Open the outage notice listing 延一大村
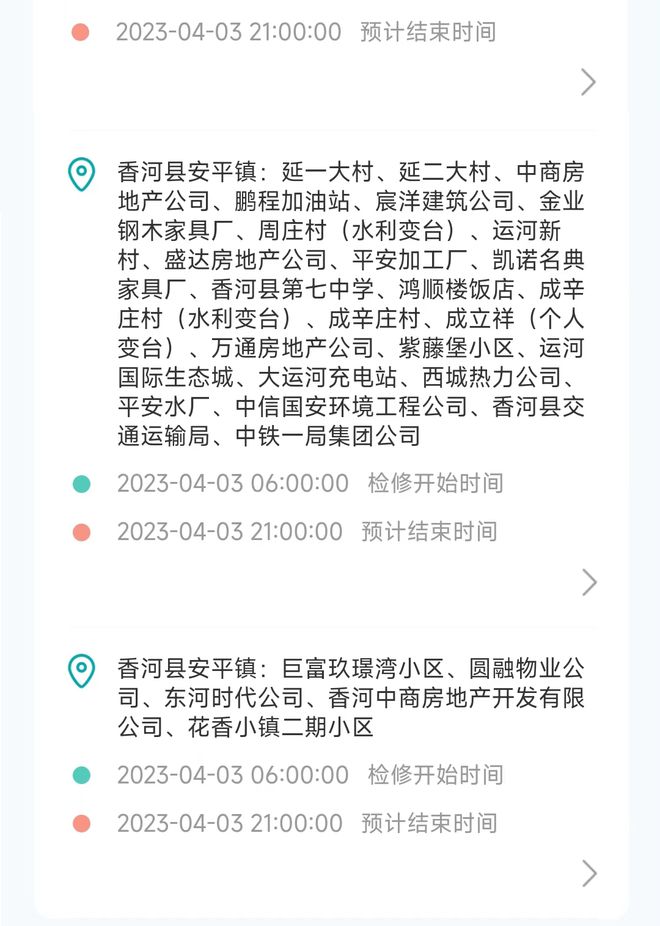The height and width of the screenshot is (926, 660). point(589,582)
